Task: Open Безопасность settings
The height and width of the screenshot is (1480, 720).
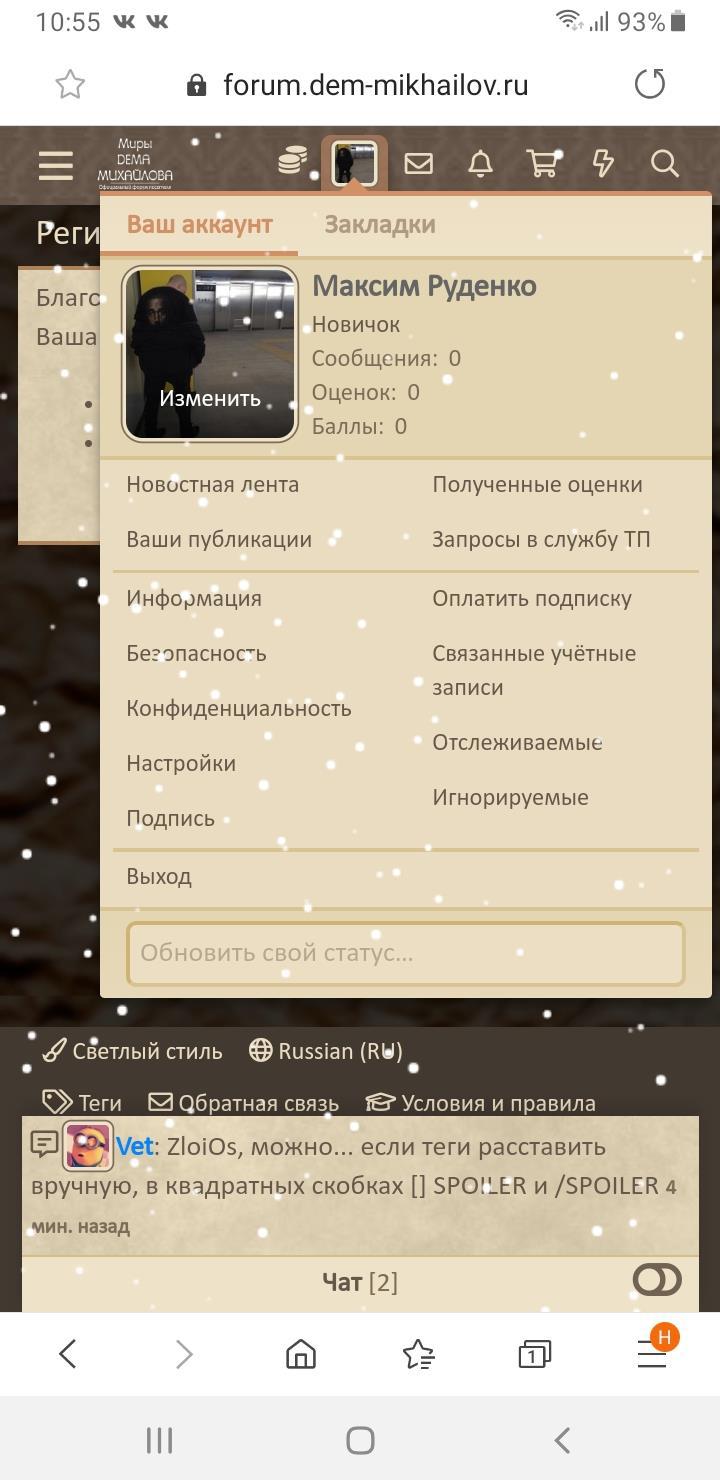Action: click(196, 654)
